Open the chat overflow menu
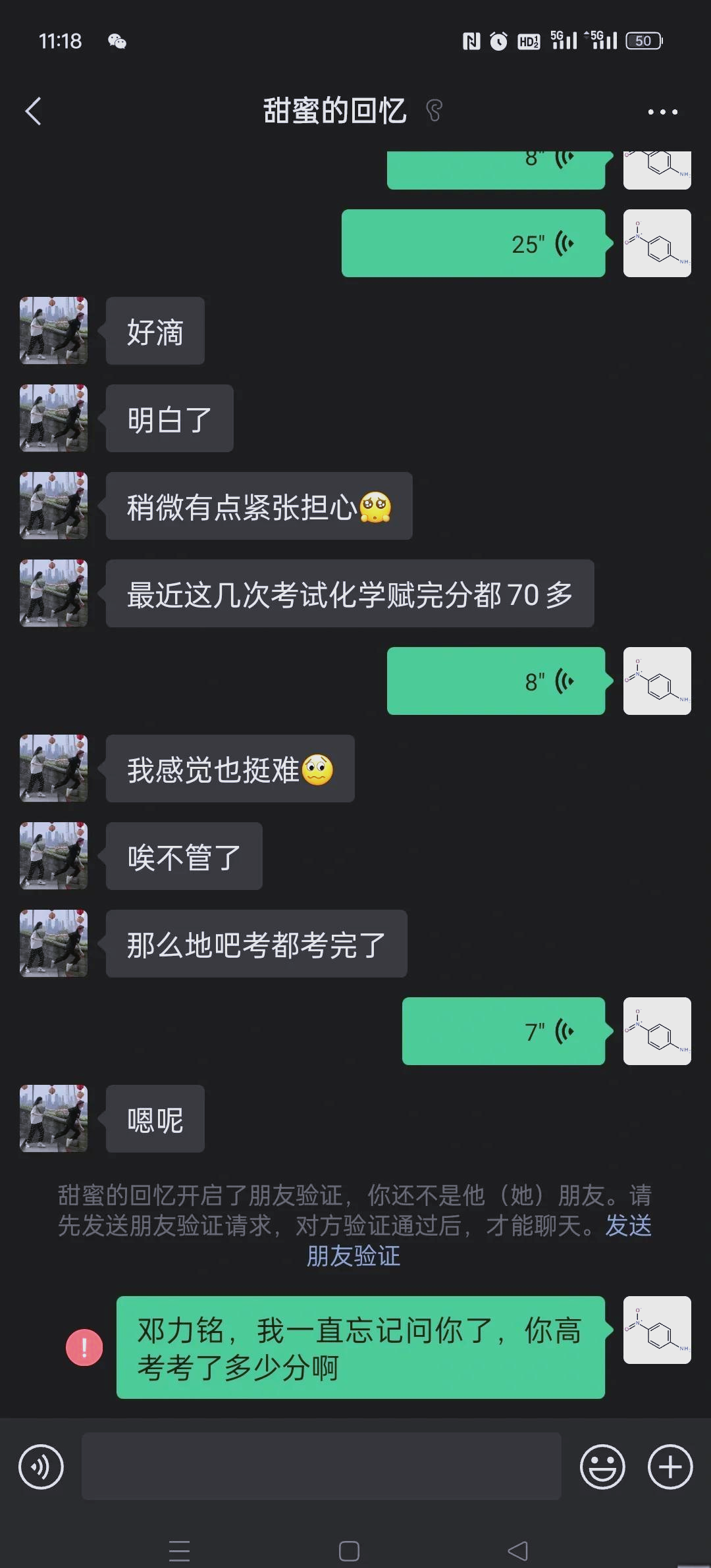The image size is (711, 1568). (662, 112)
